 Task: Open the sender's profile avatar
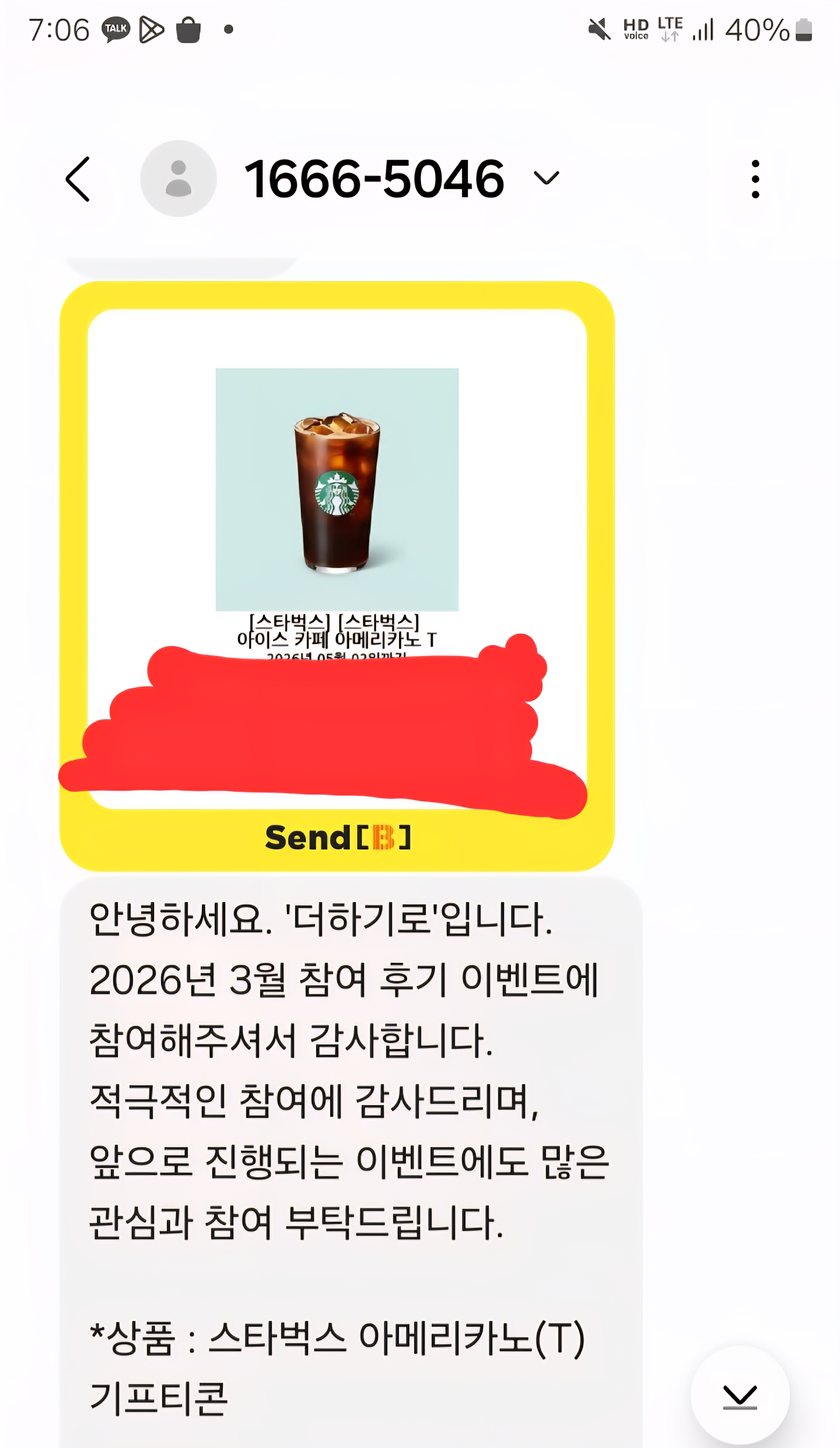179,179
